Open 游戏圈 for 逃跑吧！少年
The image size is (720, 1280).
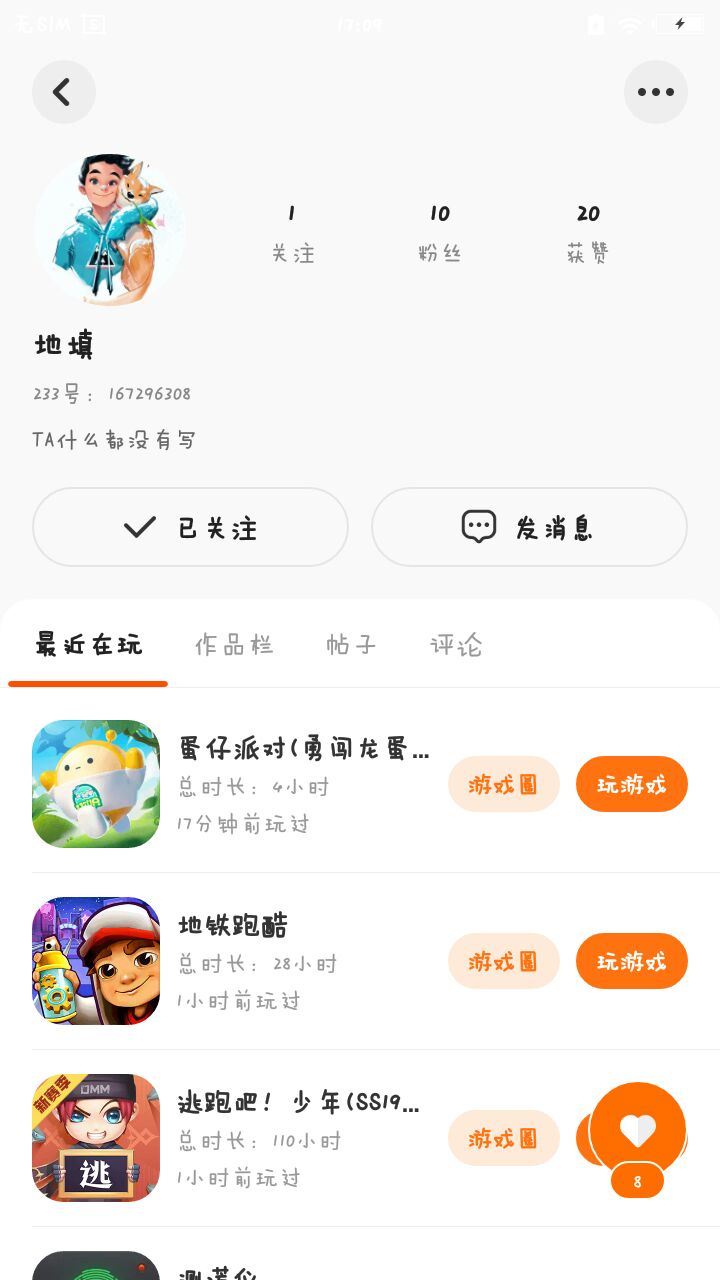(x=503, y=1138)
